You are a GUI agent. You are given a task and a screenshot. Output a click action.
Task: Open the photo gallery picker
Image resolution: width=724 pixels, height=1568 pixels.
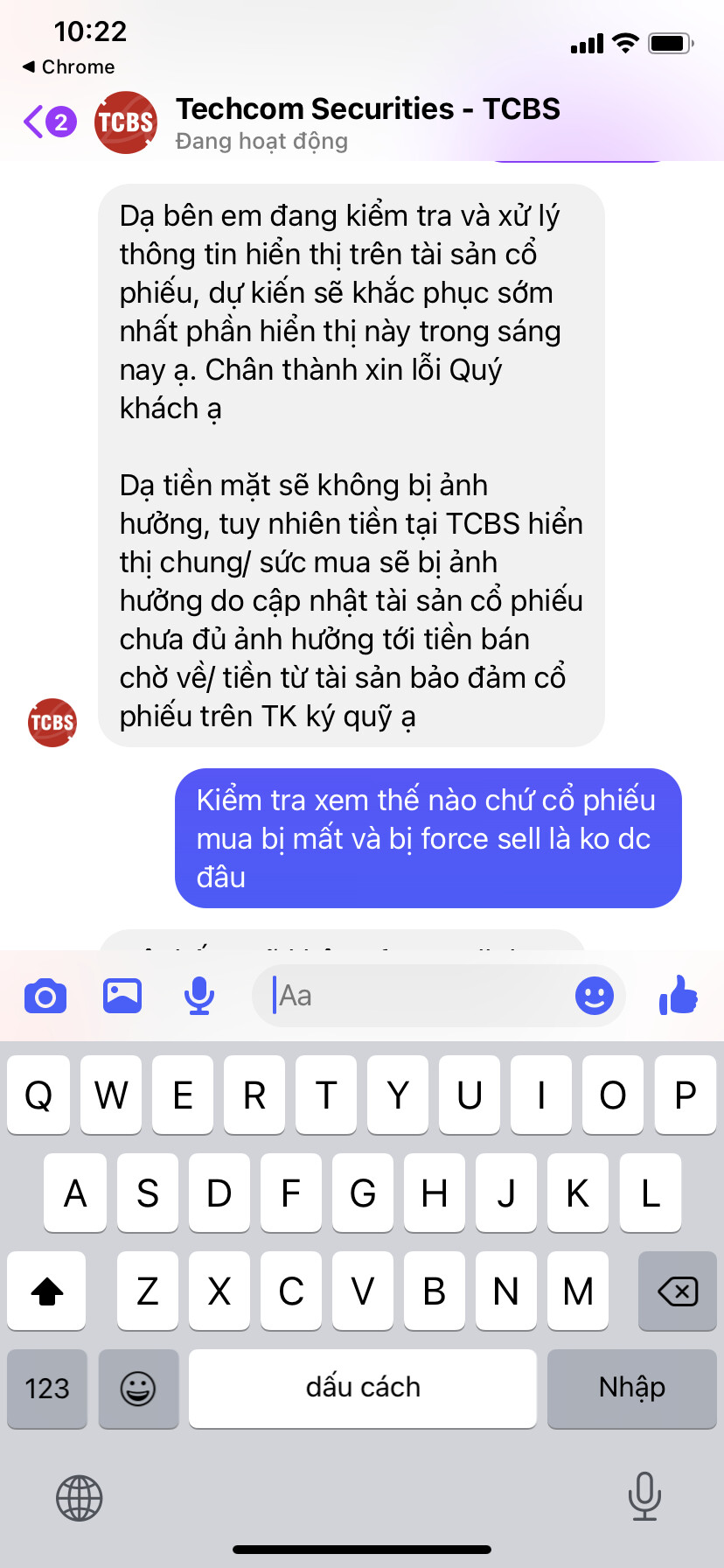(122, 996)
